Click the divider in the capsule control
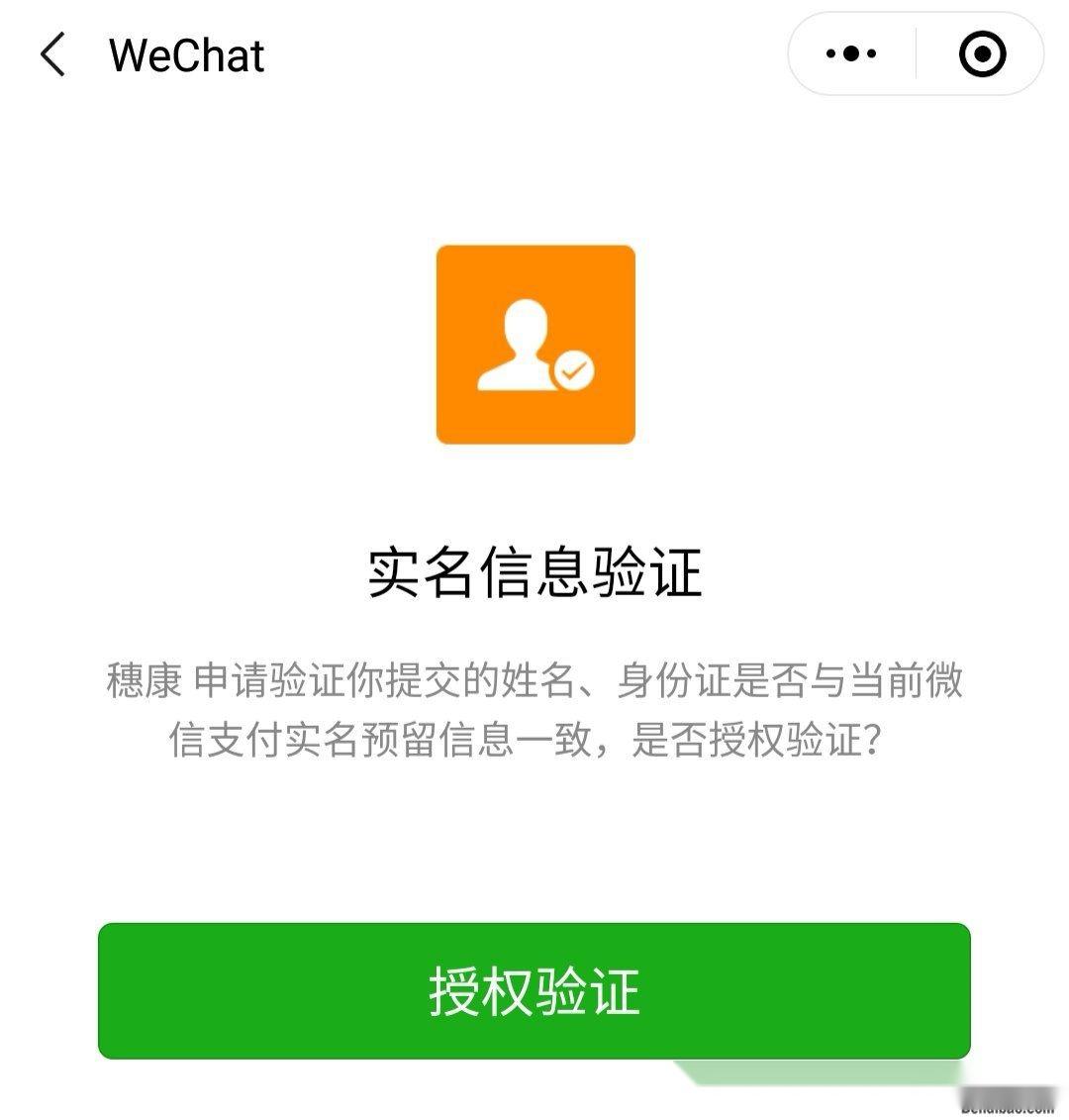 pos(916,54)
